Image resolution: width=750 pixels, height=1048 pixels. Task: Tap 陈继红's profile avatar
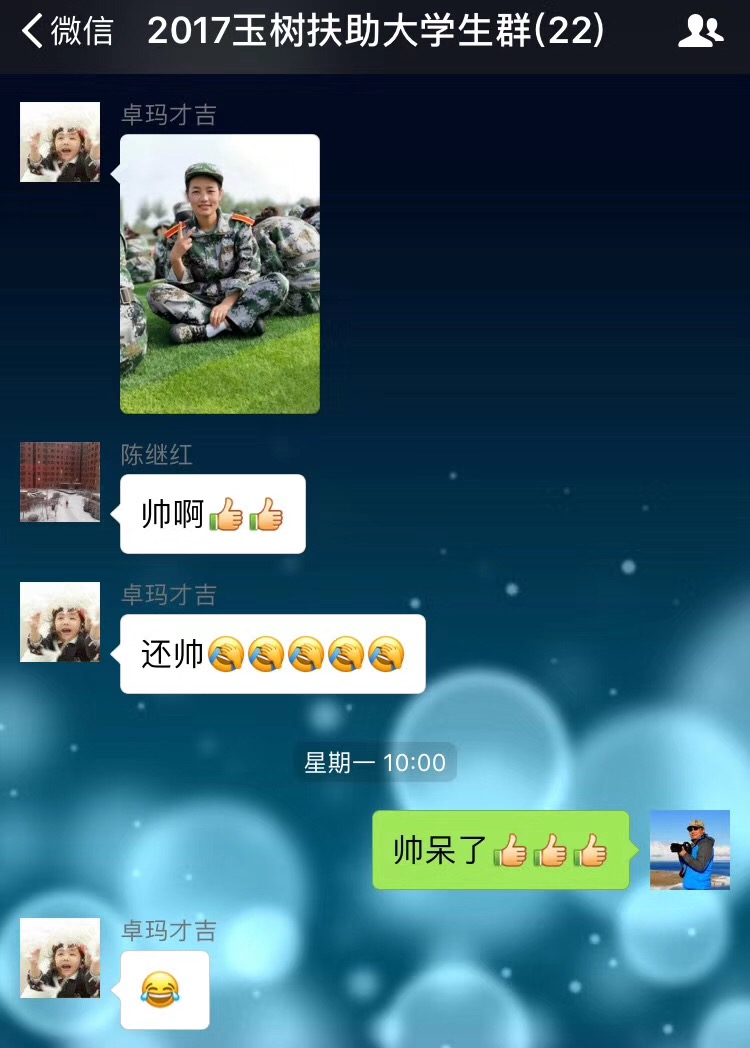tap(60, 482)
